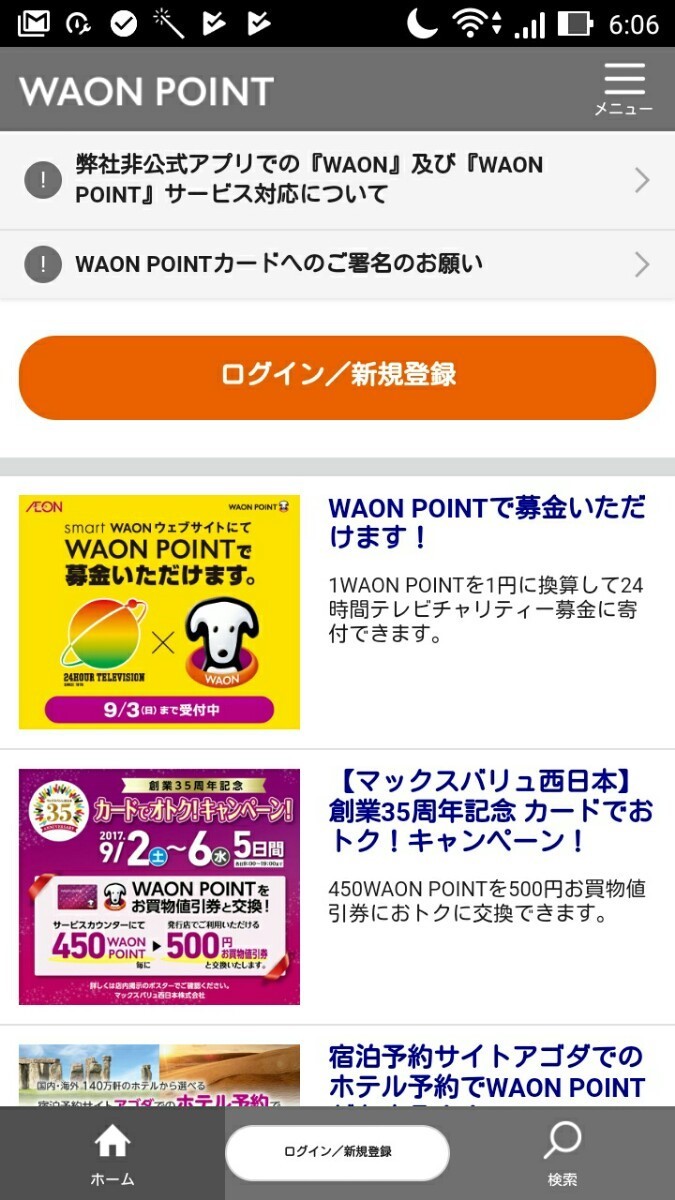Image resolution: width=675 pixels, height=1200 pixels.
Task: Tap the orange ログイン/新規登録 button
Action: pos(337,376)
